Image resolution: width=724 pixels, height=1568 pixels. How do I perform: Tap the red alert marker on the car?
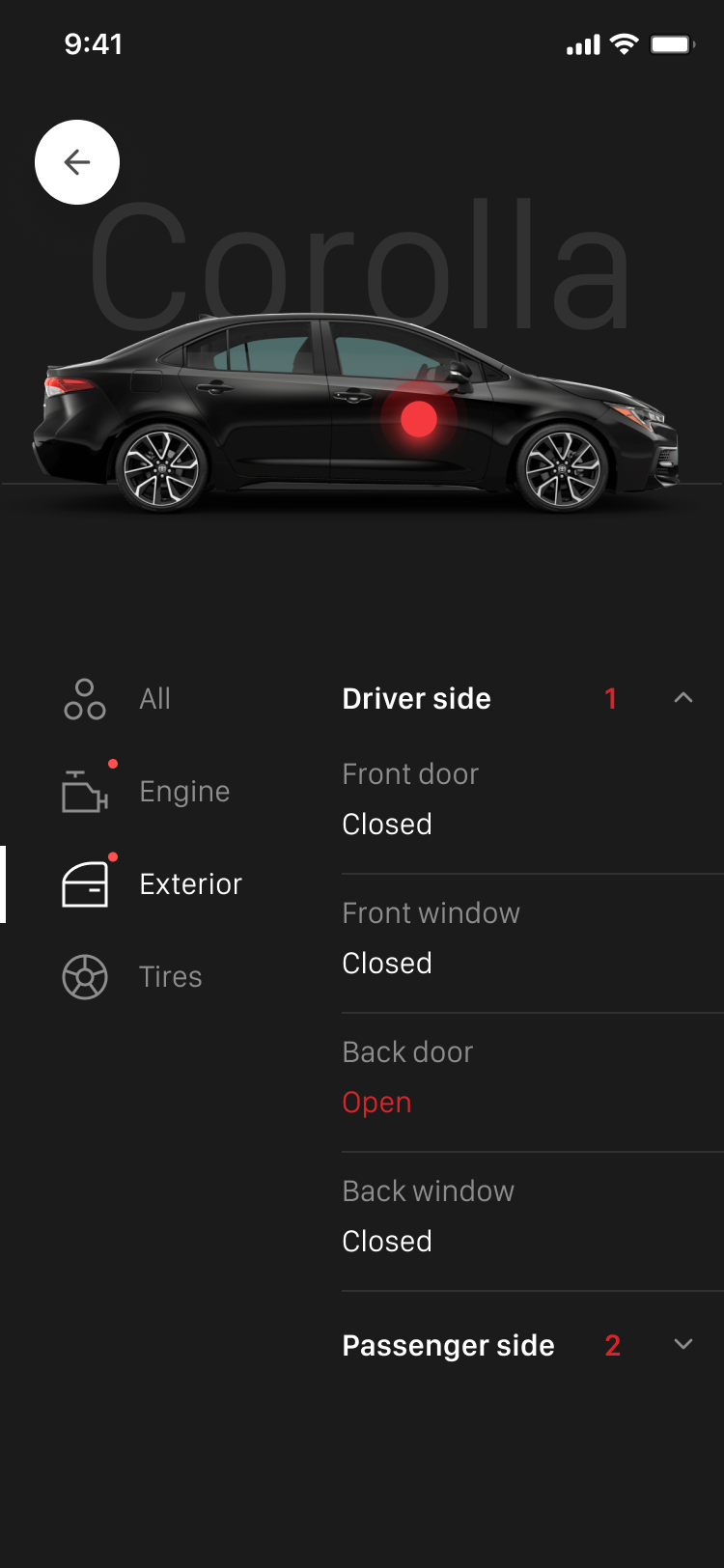point(419,419)
